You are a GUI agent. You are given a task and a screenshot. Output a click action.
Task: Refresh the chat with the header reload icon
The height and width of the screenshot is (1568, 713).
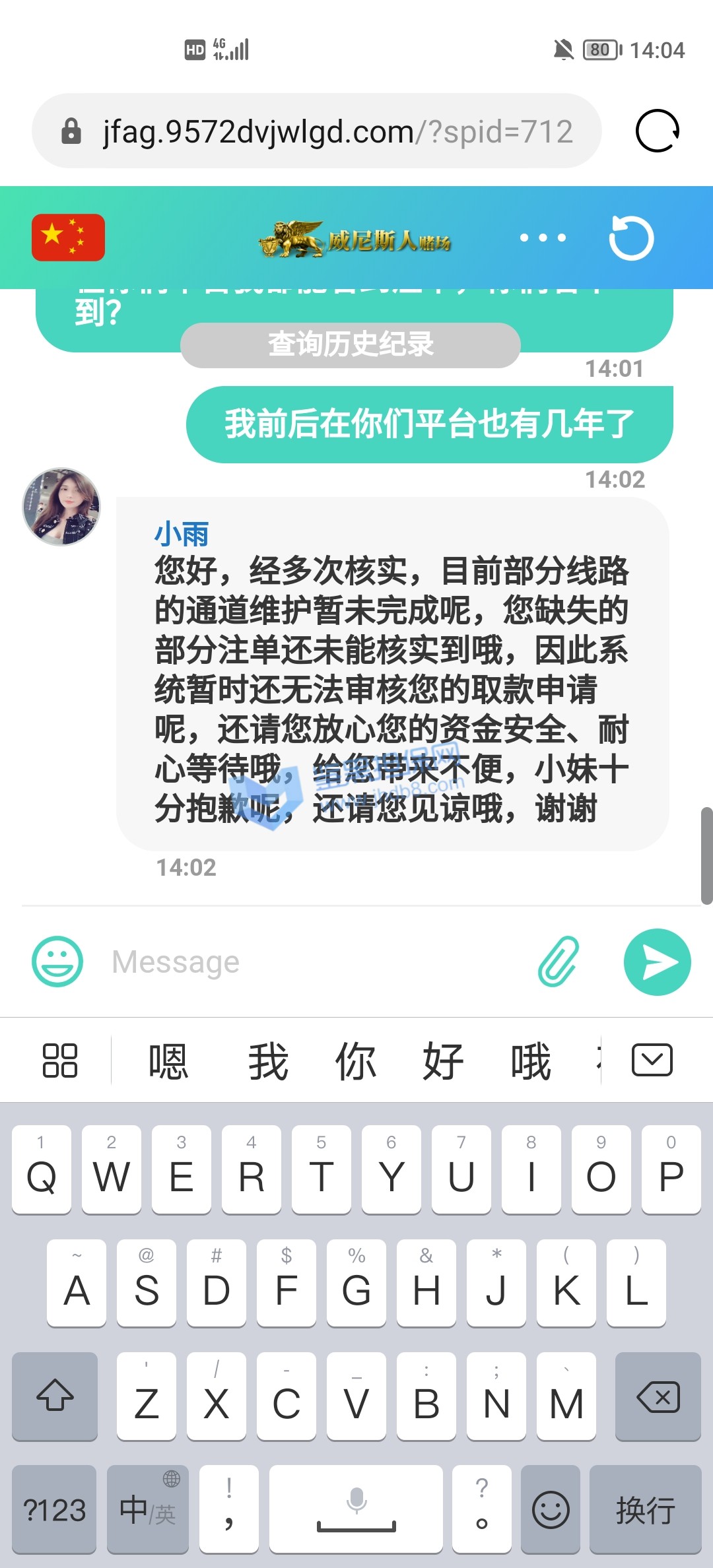[x=631, y=238]
